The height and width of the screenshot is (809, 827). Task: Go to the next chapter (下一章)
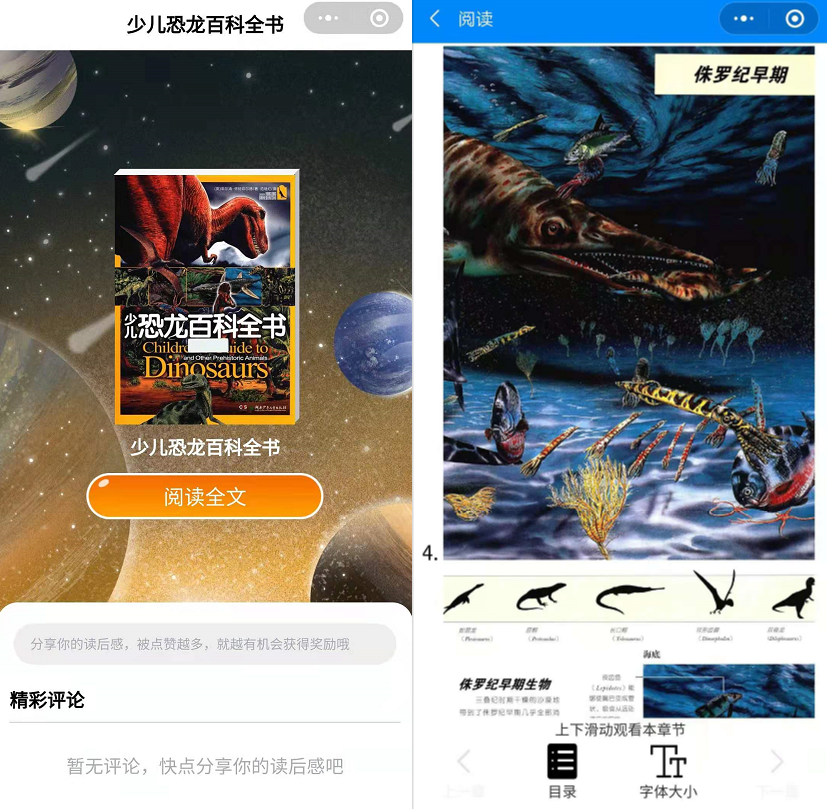(777, 771)
